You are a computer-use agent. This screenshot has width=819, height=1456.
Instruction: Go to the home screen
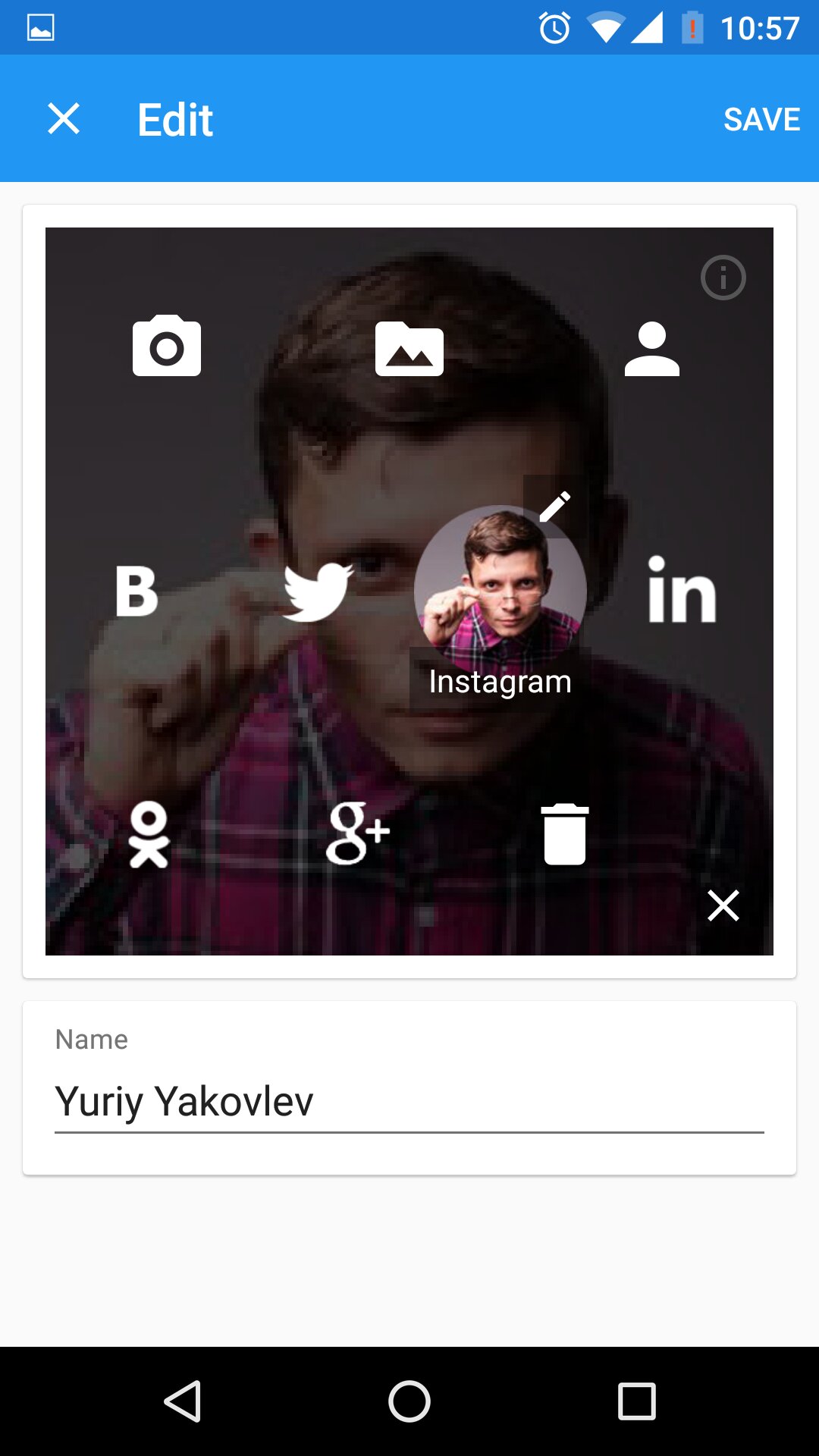409,1401
